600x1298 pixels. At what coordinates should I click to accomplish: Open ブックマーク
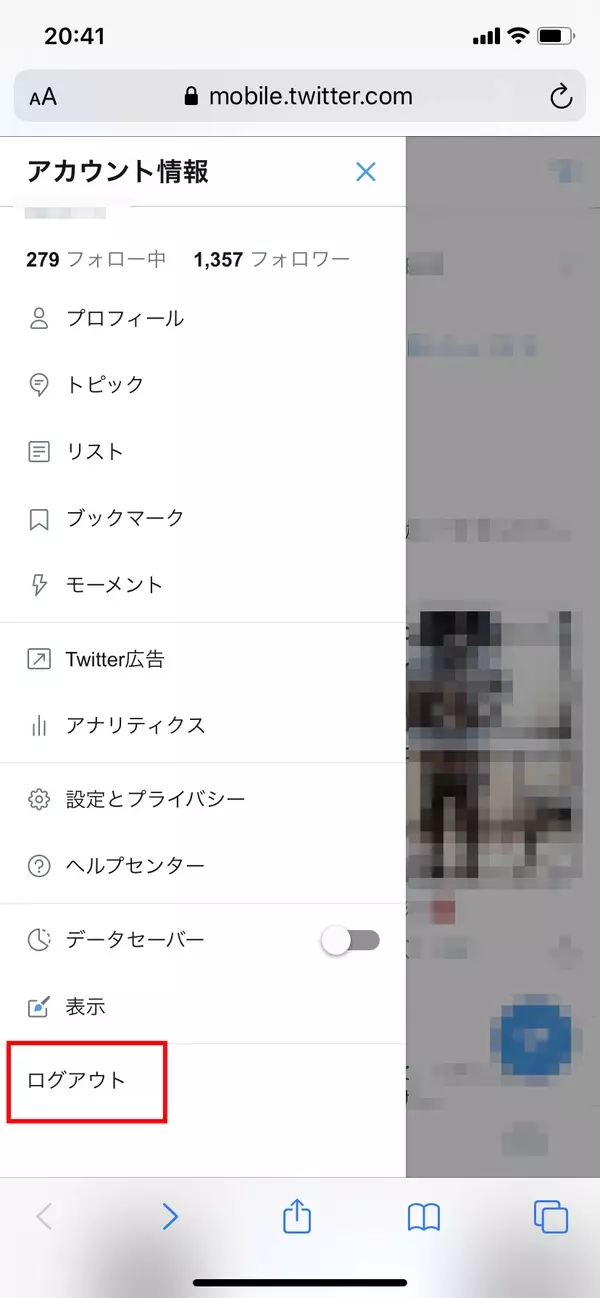point(203,518)
